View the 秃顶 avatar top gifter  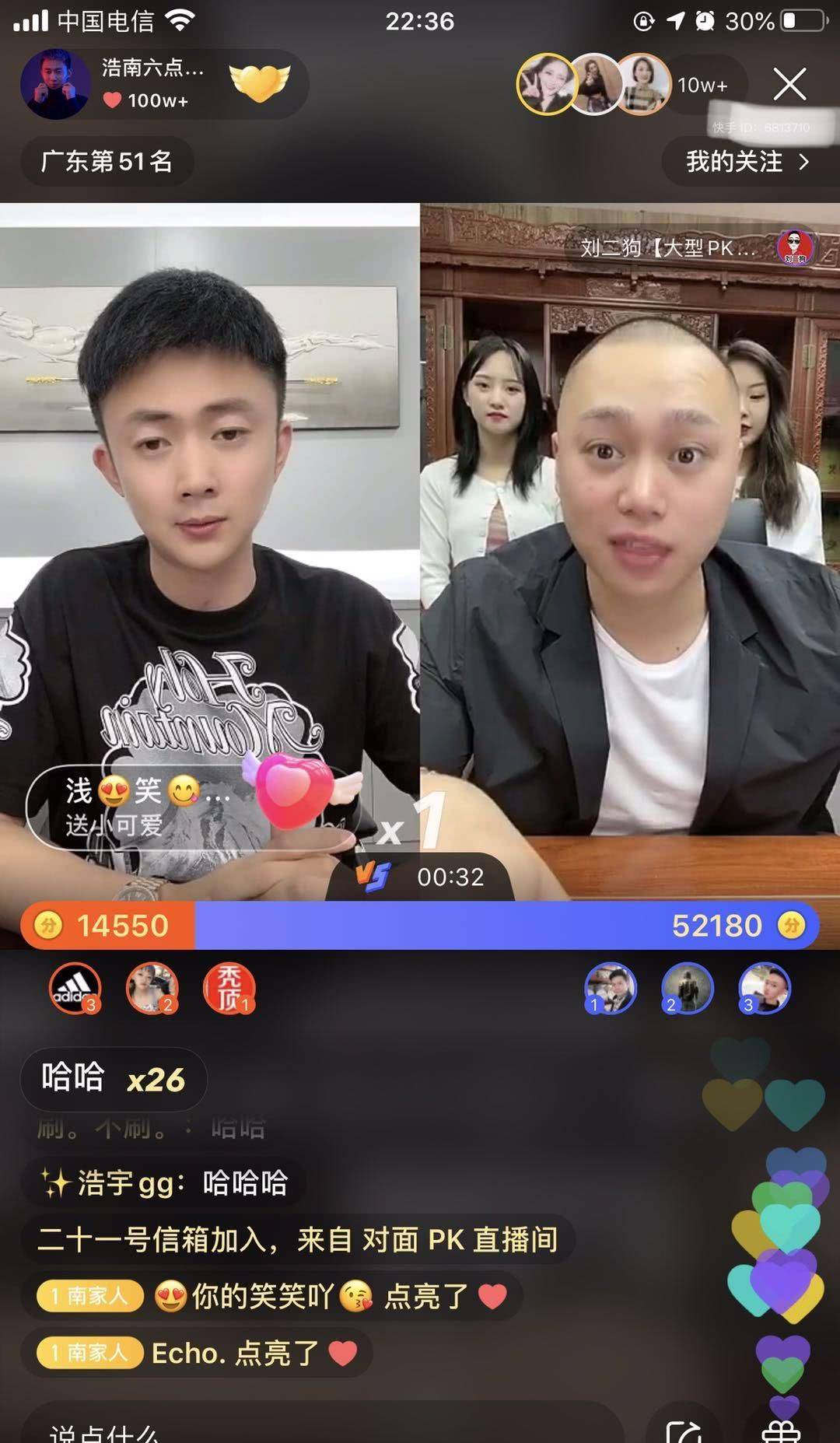point(229,989)
